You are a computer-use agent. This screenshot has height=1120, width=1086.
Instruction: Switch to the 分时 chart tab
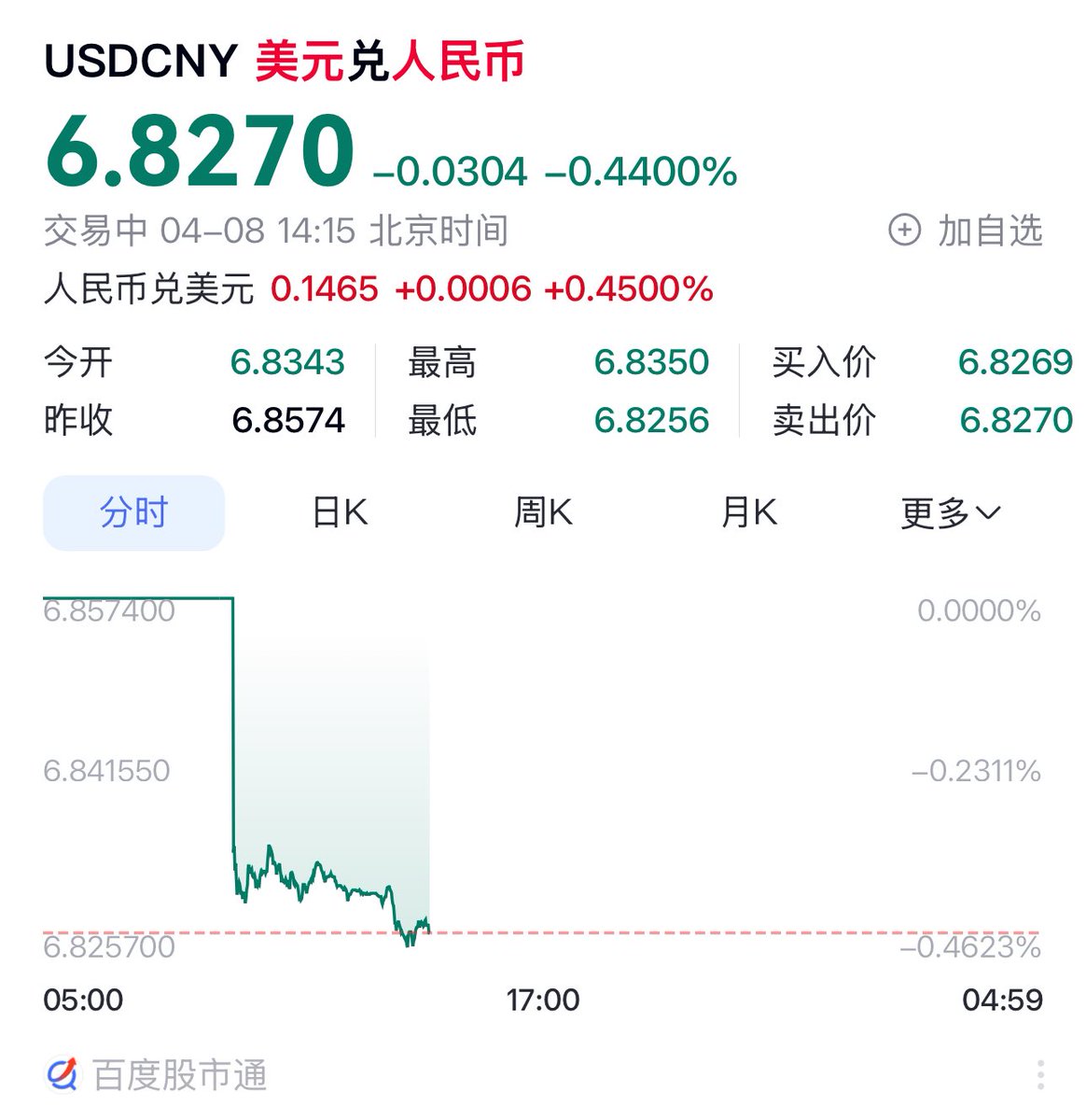click(133, 512)
